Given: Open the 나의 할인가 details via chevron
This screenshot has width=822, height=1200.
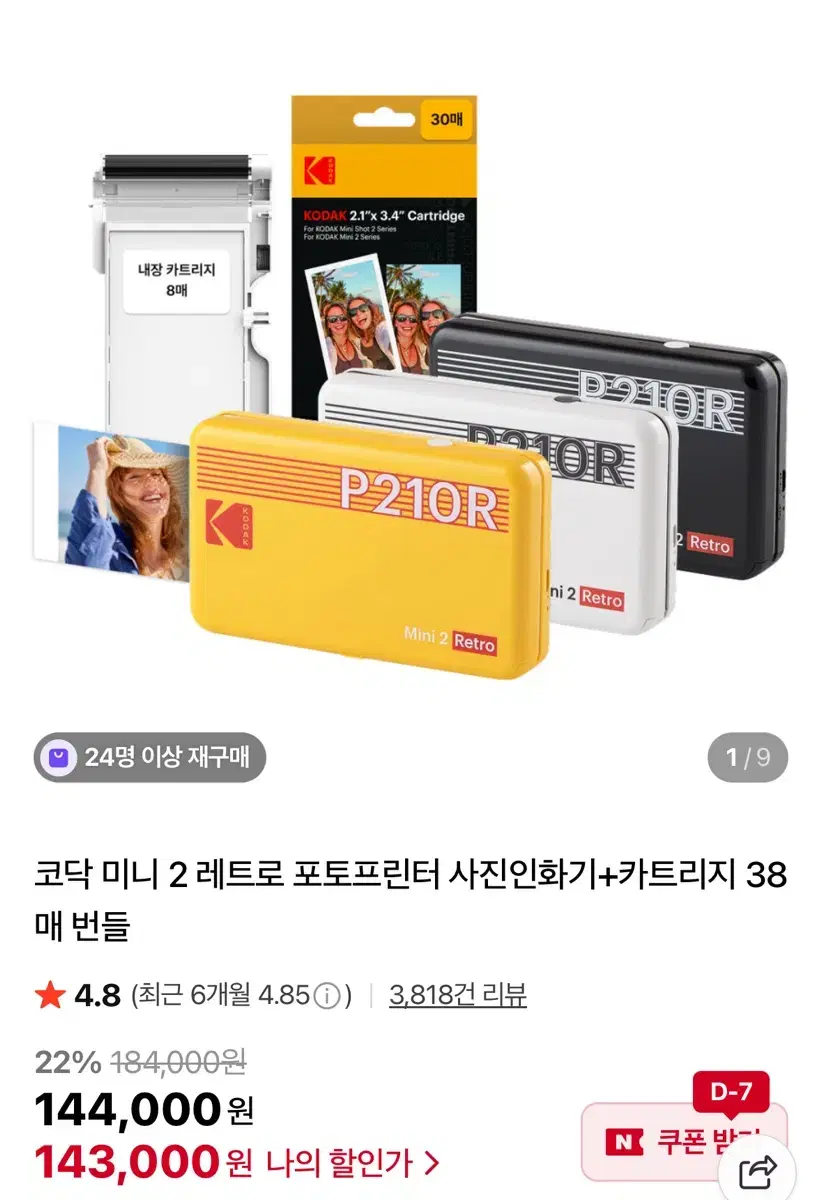Looking at the screenshot, I should 433,1163.
